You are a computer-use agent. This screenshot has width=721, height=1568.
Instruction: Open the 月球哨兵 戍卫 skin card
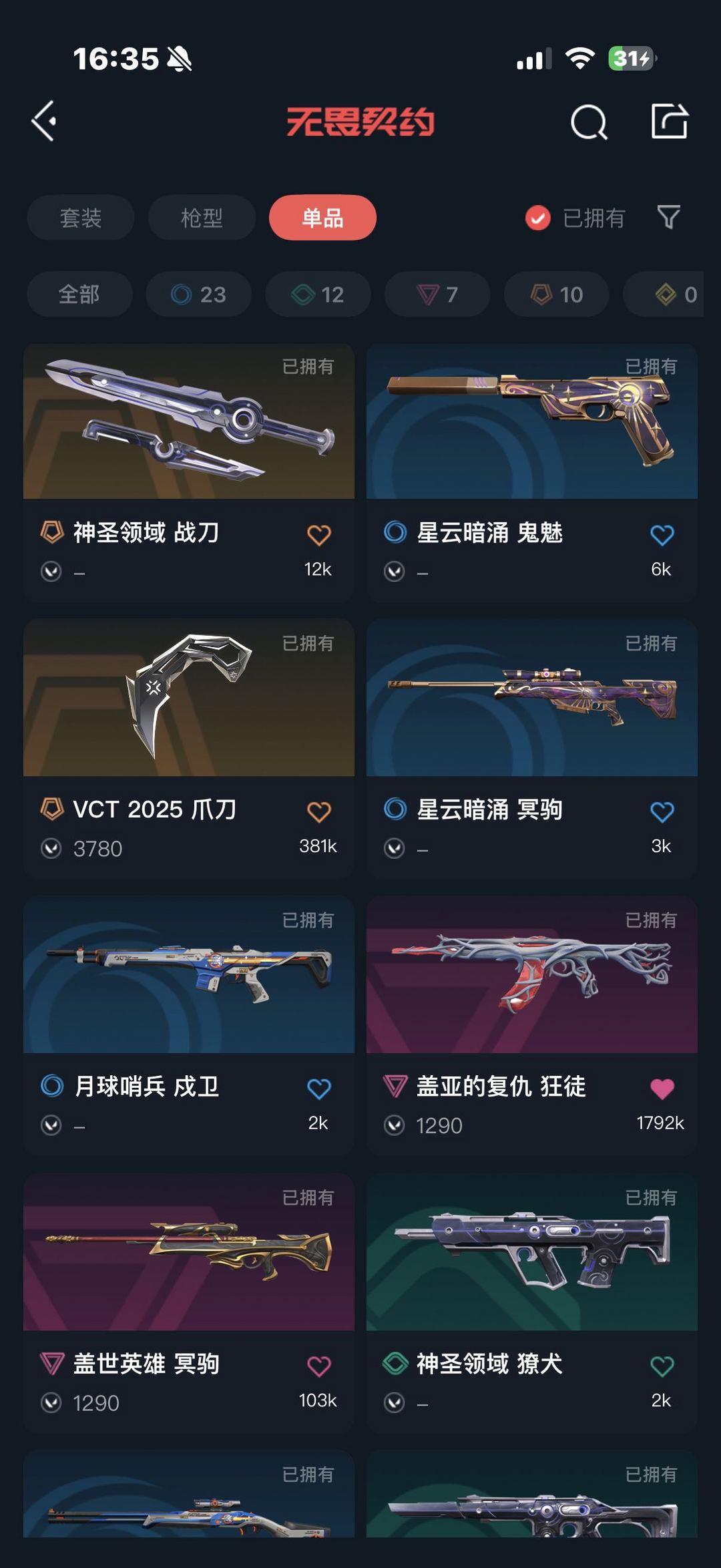pos(189,1026)
